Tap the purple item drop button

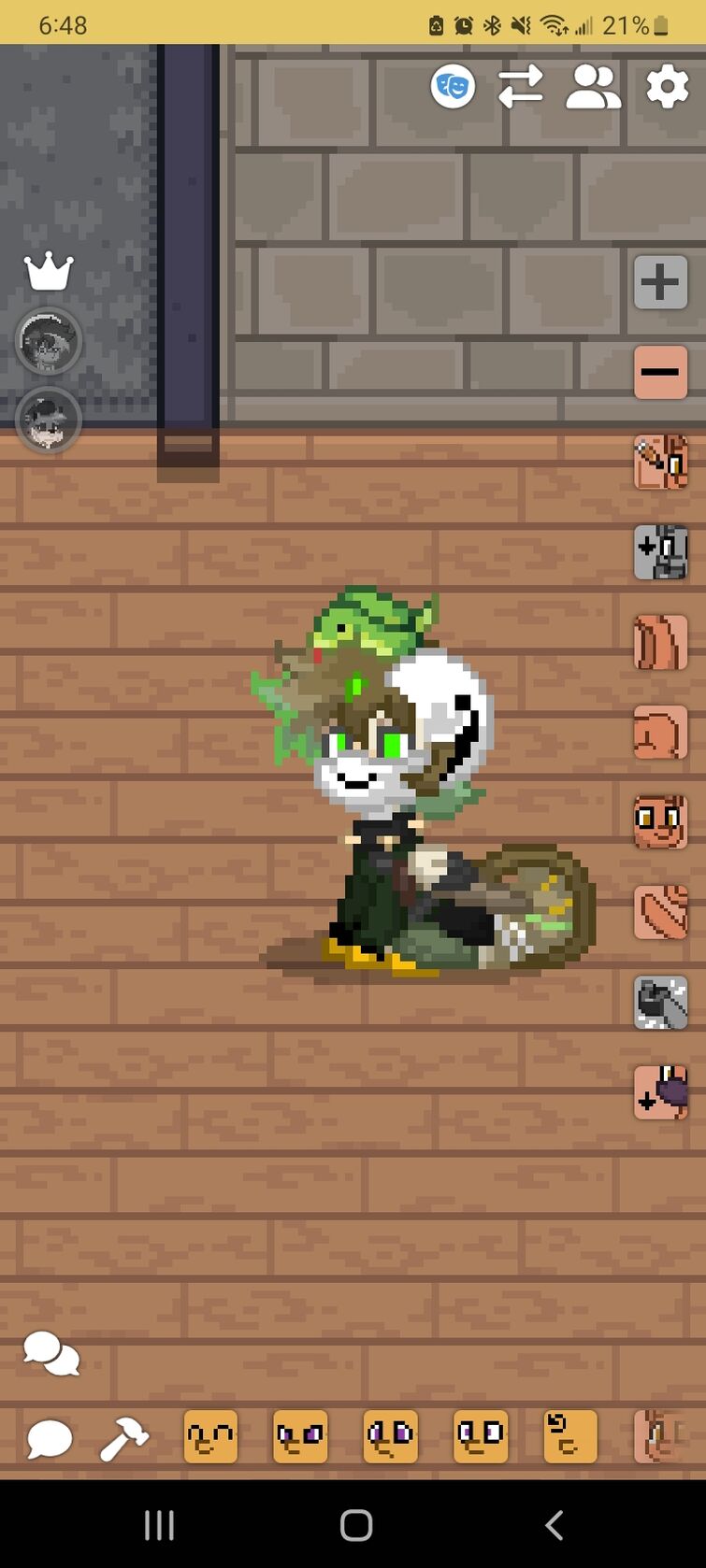coord(660,1091)
